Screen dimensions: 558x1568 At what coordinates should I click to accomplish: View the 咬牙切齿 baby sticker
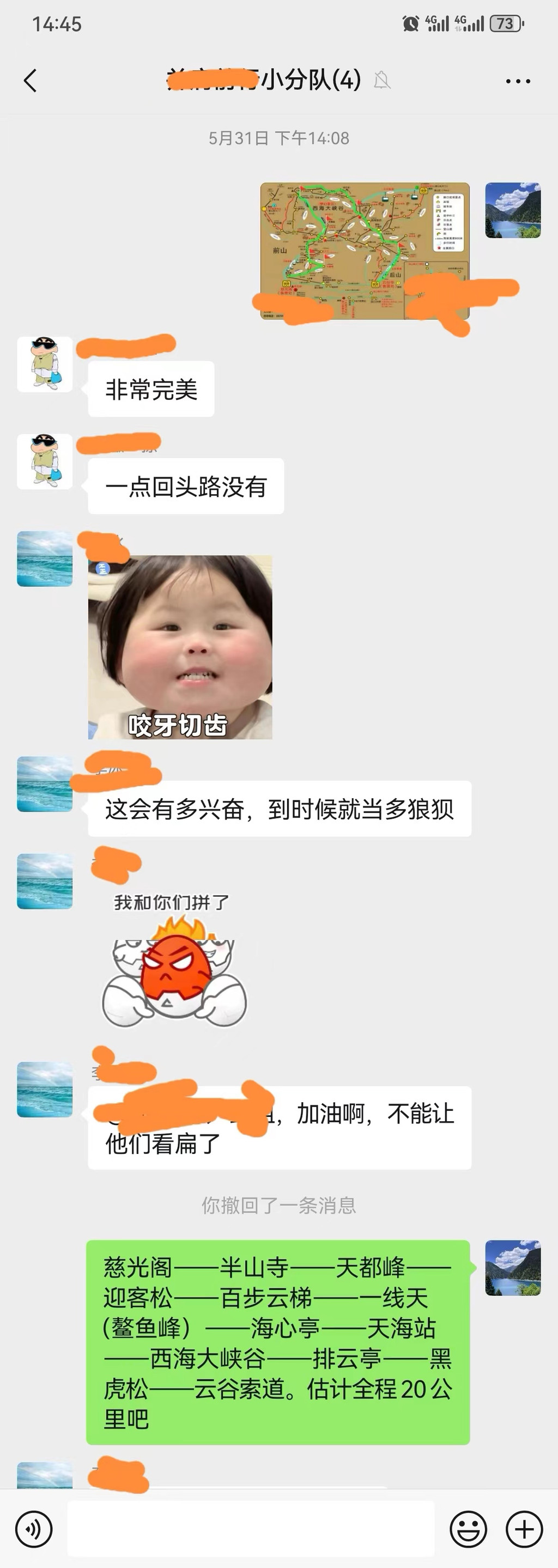[179, 647]
